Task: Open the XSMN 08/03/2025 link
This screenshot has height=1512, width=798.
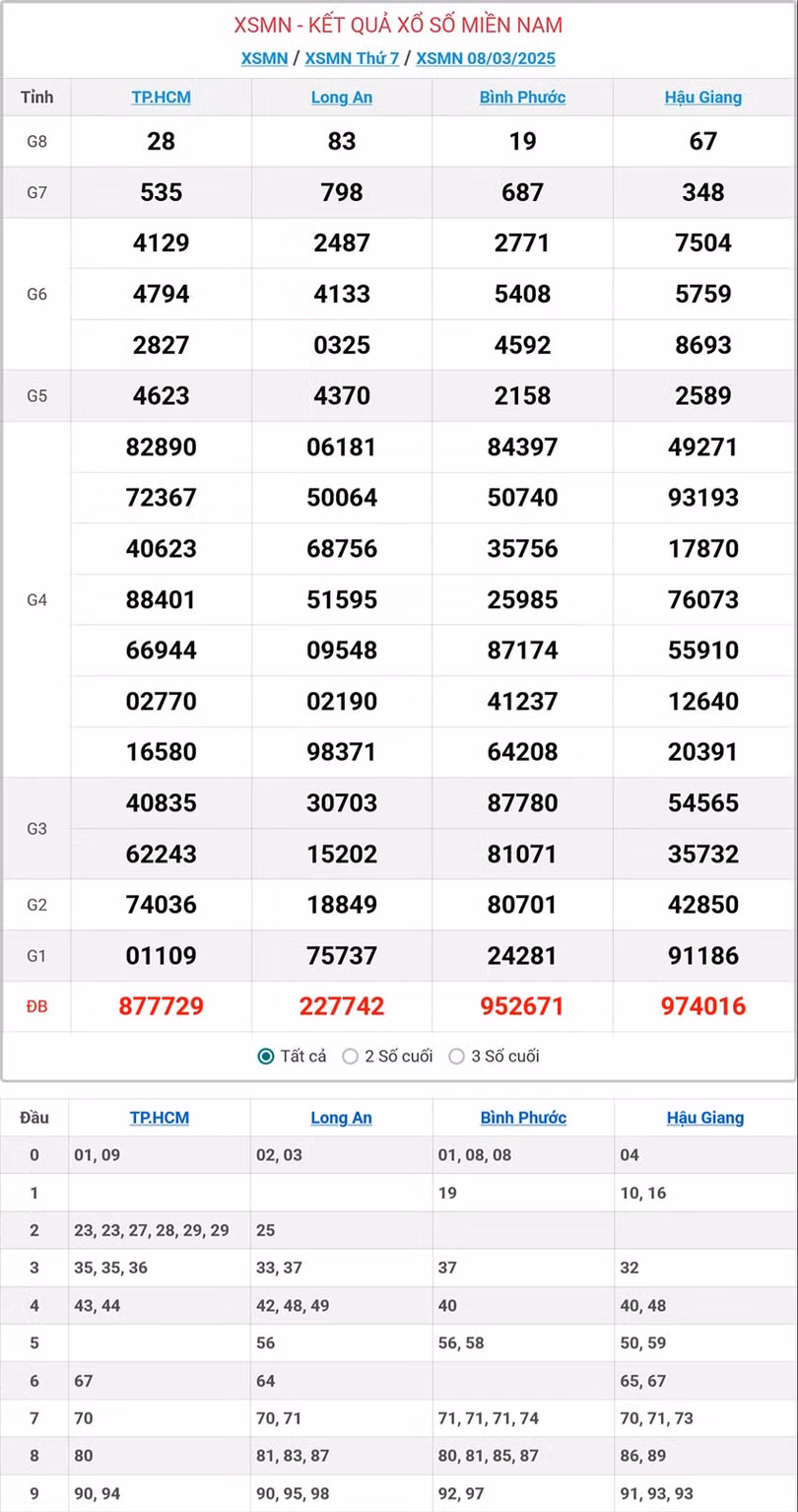Action: pyautogui.click(x=486, y=58)
